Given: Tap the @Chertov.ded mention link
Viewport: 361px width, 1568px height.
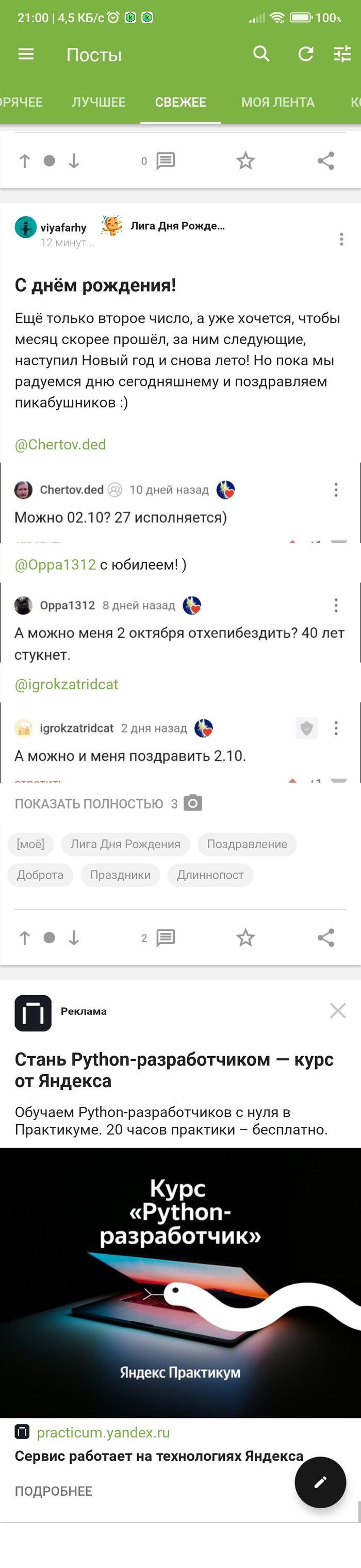Looking at the screenshot, I should [x=60, y=444].
